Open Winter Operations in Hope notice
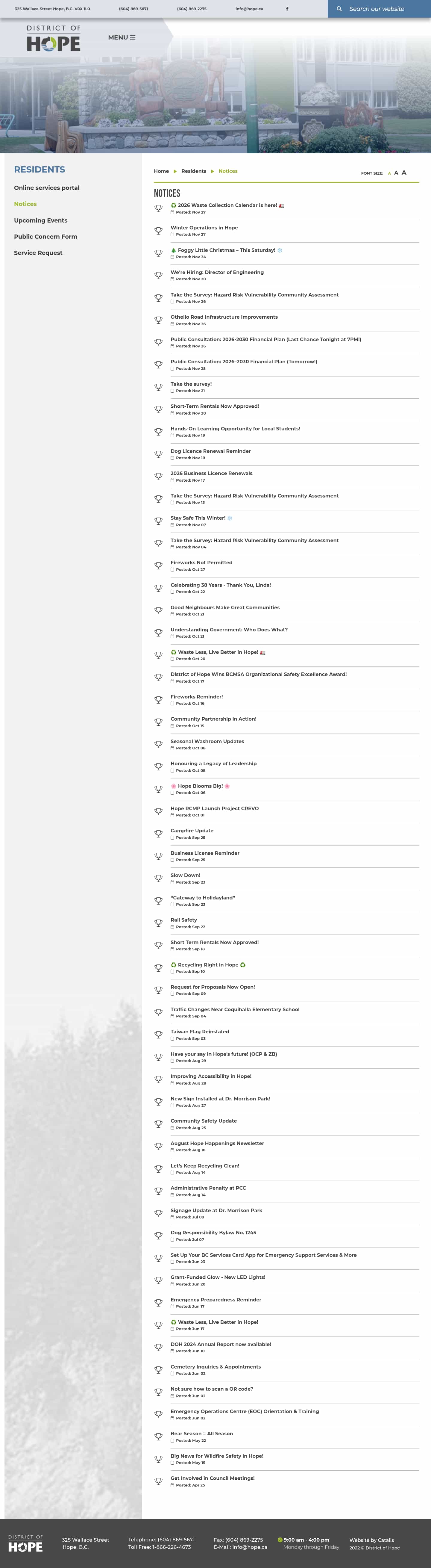 pos(204,228)
